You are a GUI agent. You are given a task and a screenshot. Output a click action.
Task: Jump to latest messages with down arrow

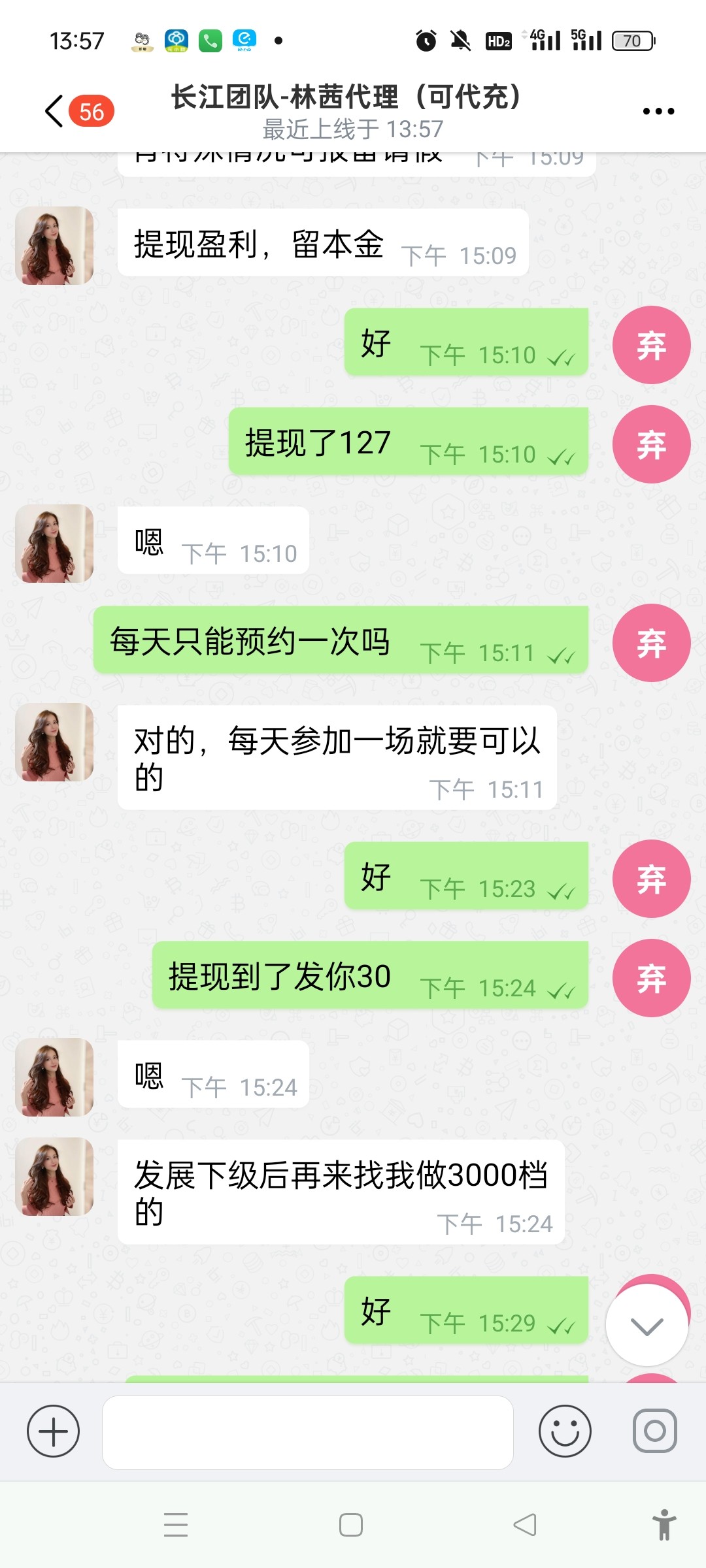tap(647, 1326)
